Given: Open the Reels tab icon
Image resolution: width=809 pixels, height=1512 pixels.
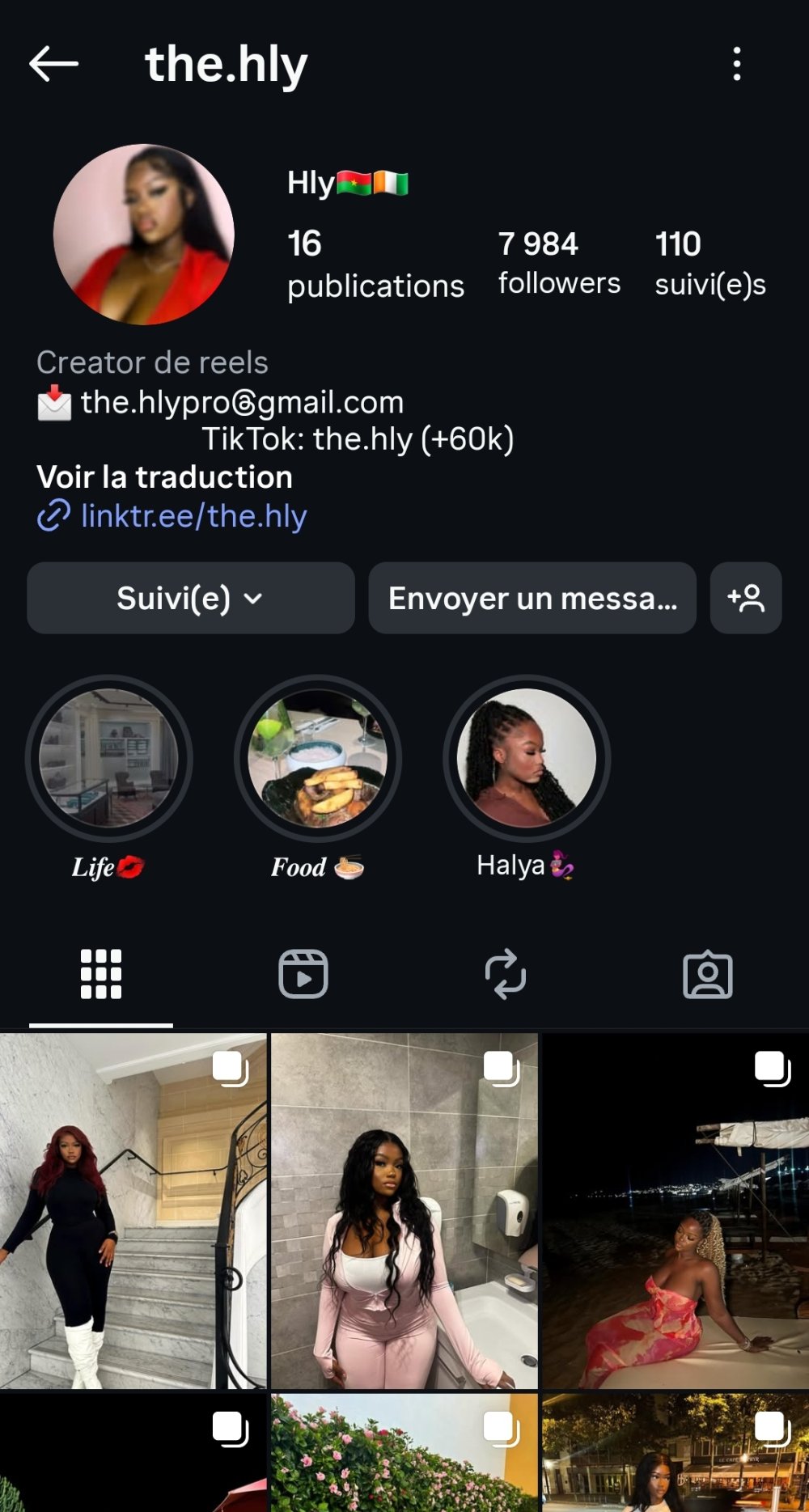Looking at the screenshot, I should coord(302,973).
